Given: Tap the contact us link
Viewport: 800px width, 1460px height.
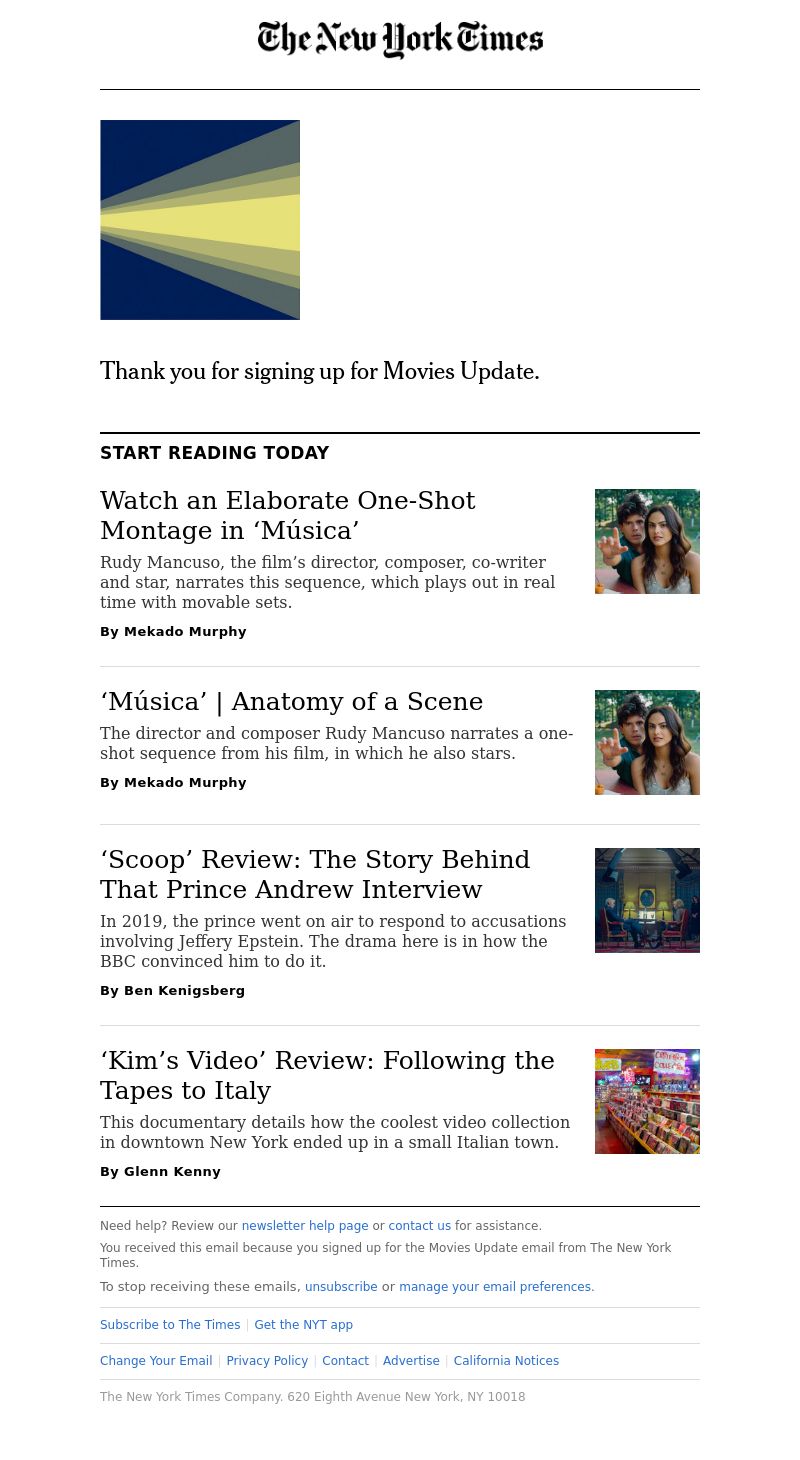Looking at the screenshot, I should [419, 1226].
